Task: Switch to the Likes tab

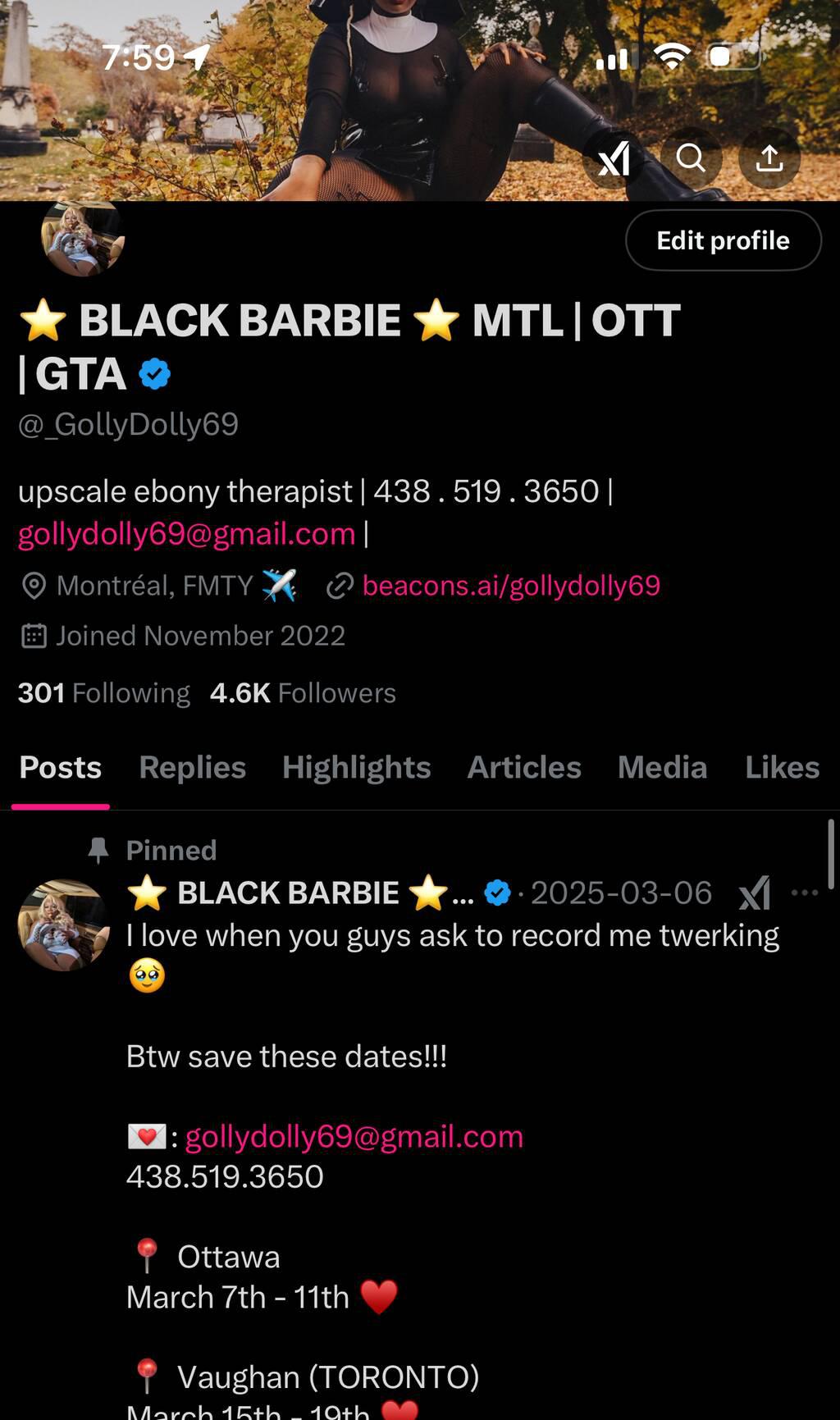Action: pyautogui.click(x=782, y=768)
